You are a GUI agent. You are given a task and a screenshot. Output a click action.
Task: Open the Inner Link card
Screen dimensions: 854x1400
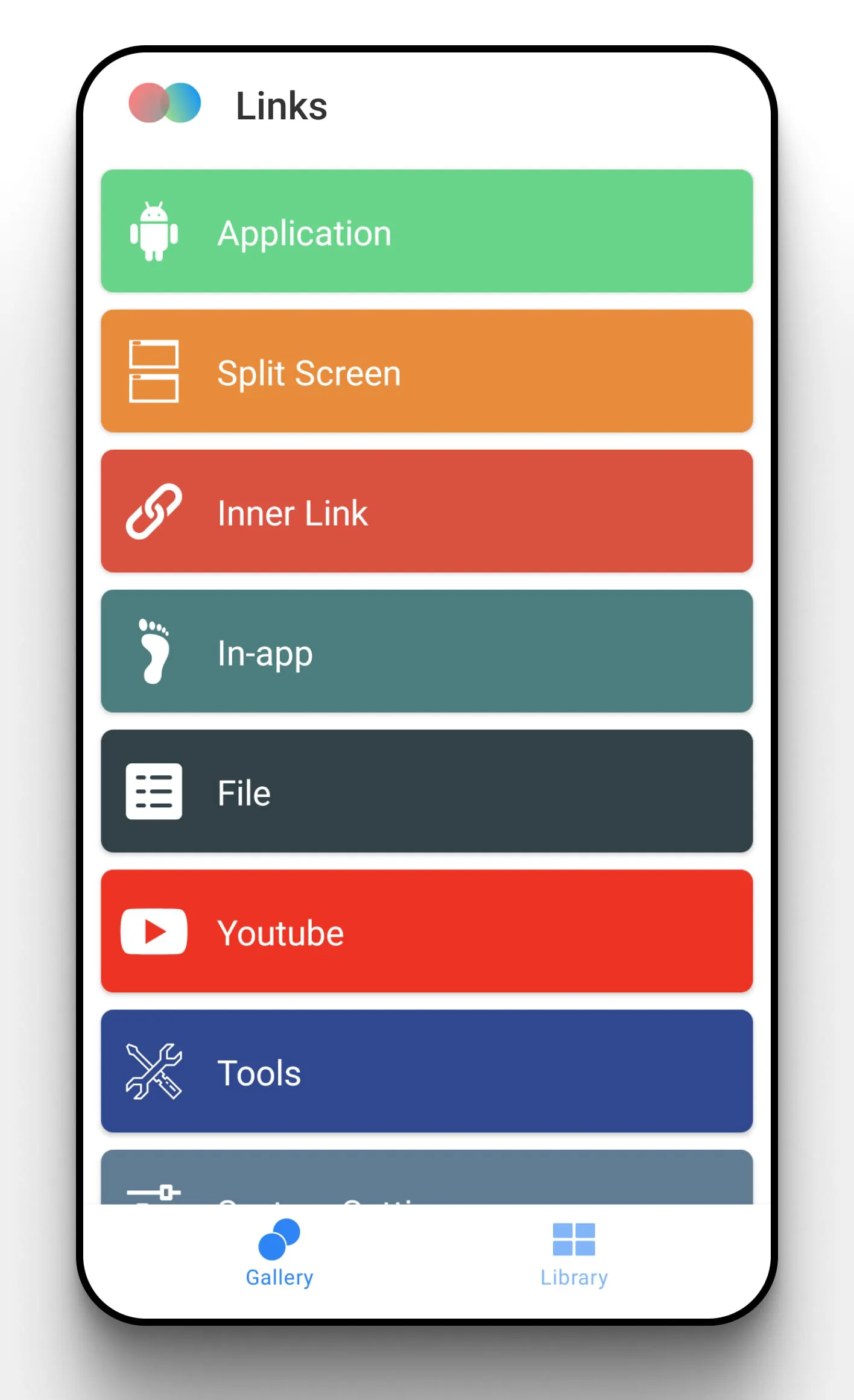tap(426, 511)
